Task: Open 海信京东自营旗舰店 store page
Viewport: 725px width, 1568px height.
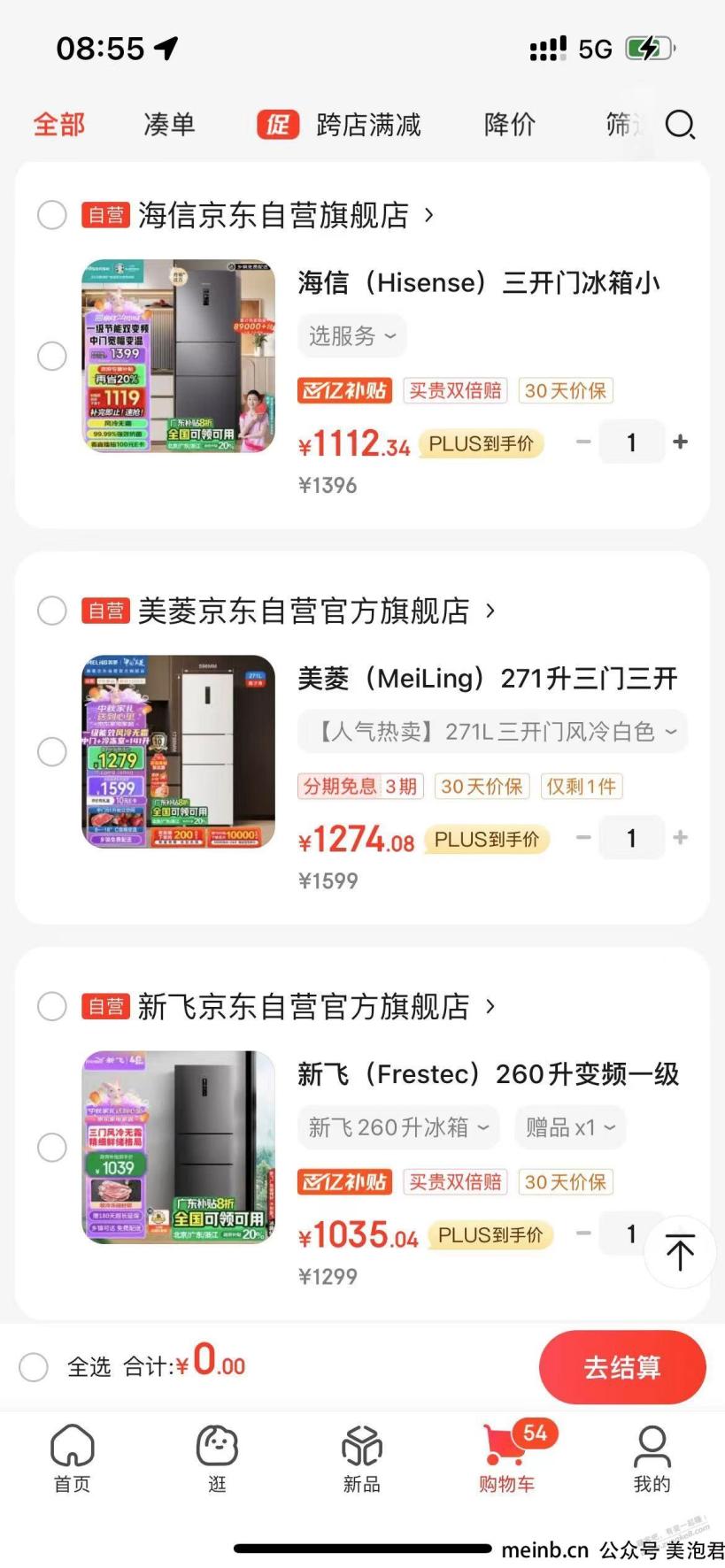Action: (274, 215)
